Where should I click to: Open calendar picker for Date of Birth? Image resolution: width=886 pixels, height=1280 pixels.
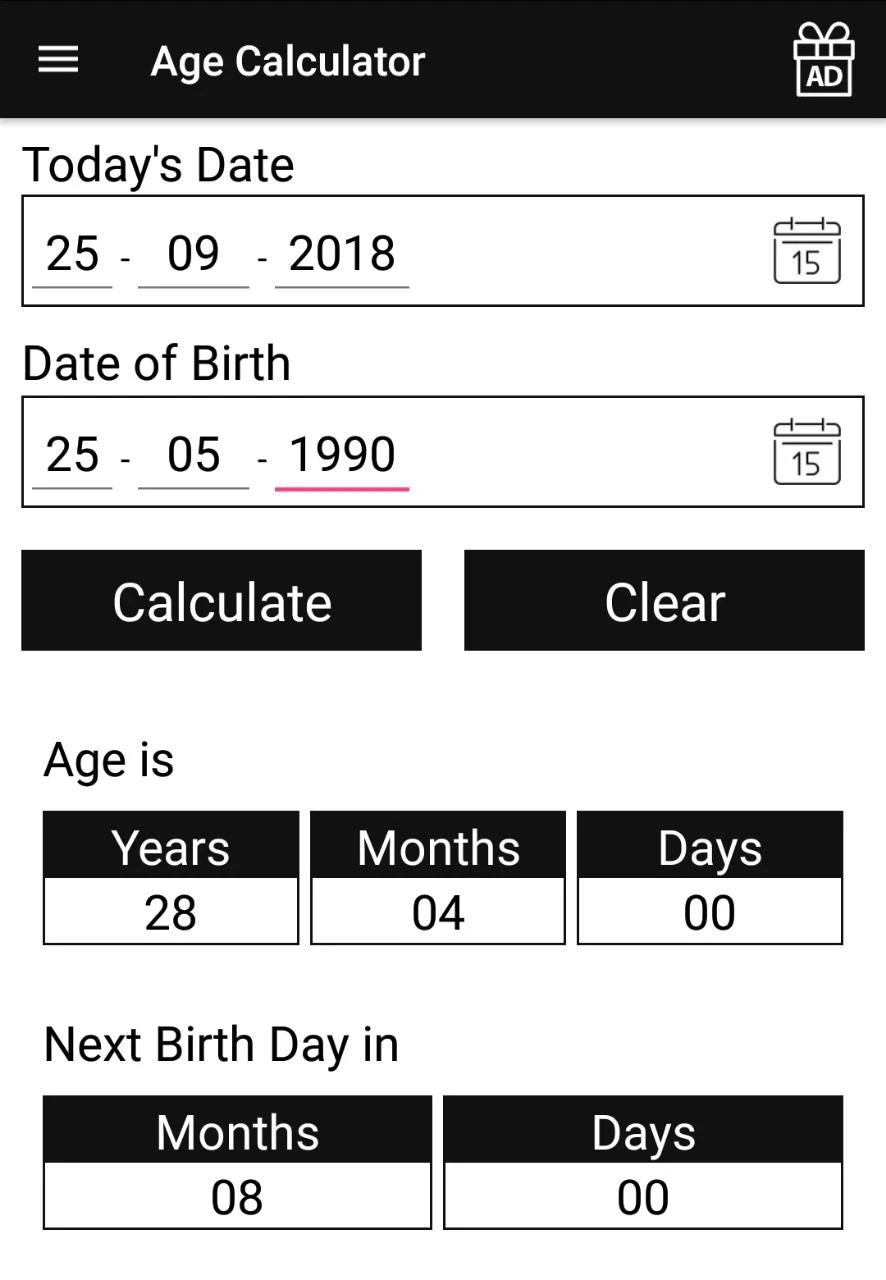807,453
